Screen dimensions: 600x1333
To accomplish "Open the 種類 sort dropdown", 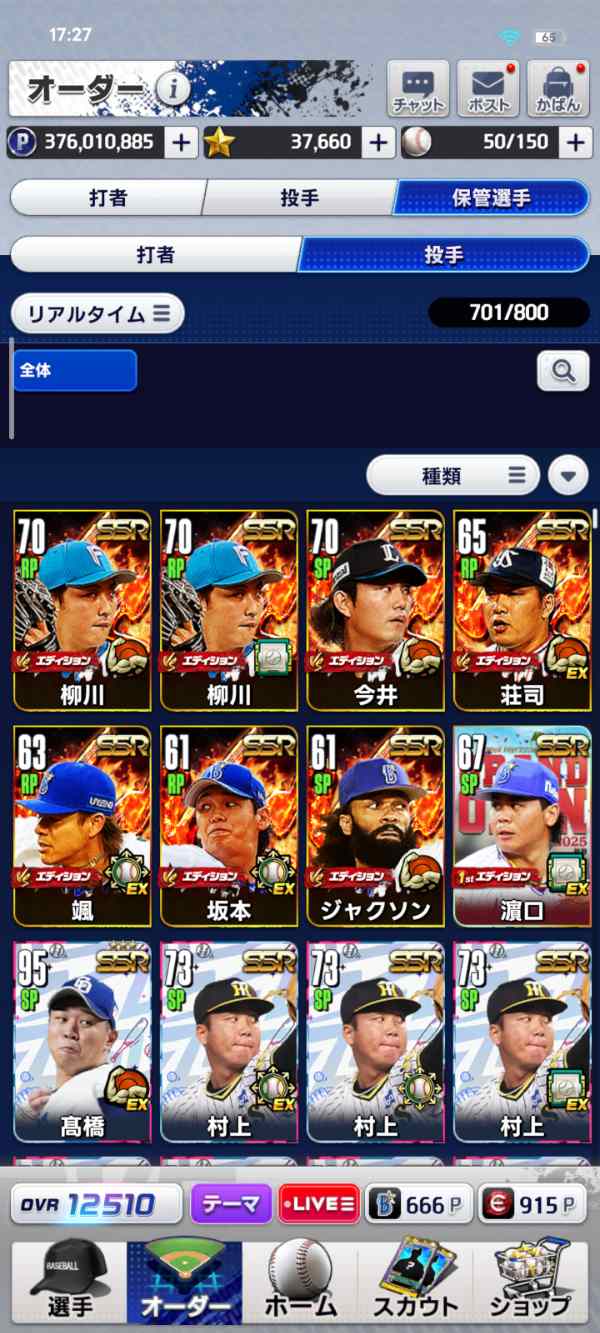I will pyautogui.click(x=453, y=475).
